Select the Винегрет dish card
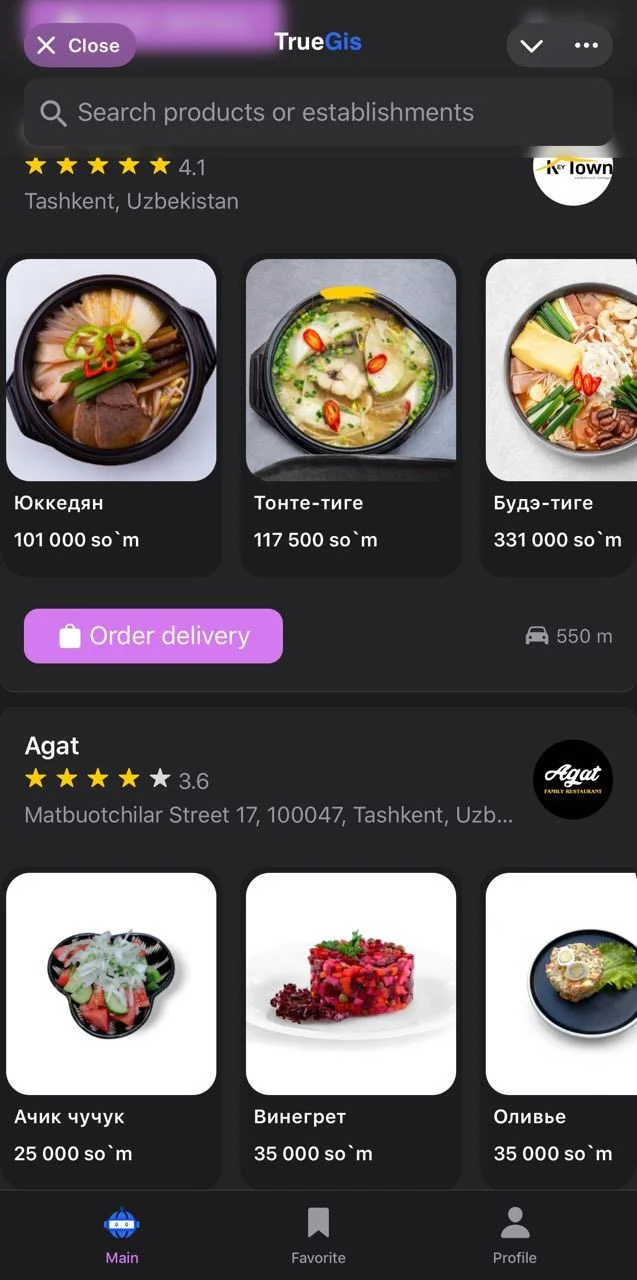 click(x=351, y=1028)
